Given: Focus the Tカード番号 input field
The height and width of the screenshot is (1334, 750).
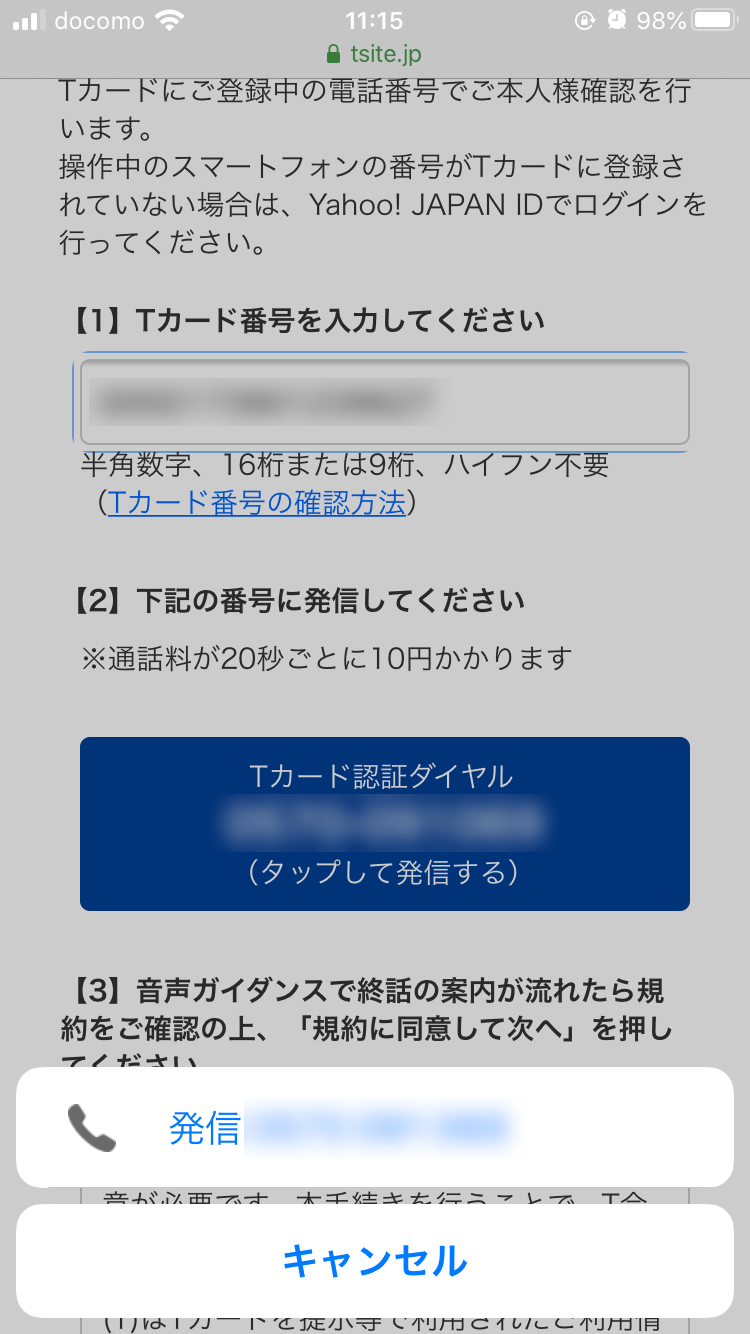Looking at the screenshot, I should pyautogui.click(x=384, y=402).
